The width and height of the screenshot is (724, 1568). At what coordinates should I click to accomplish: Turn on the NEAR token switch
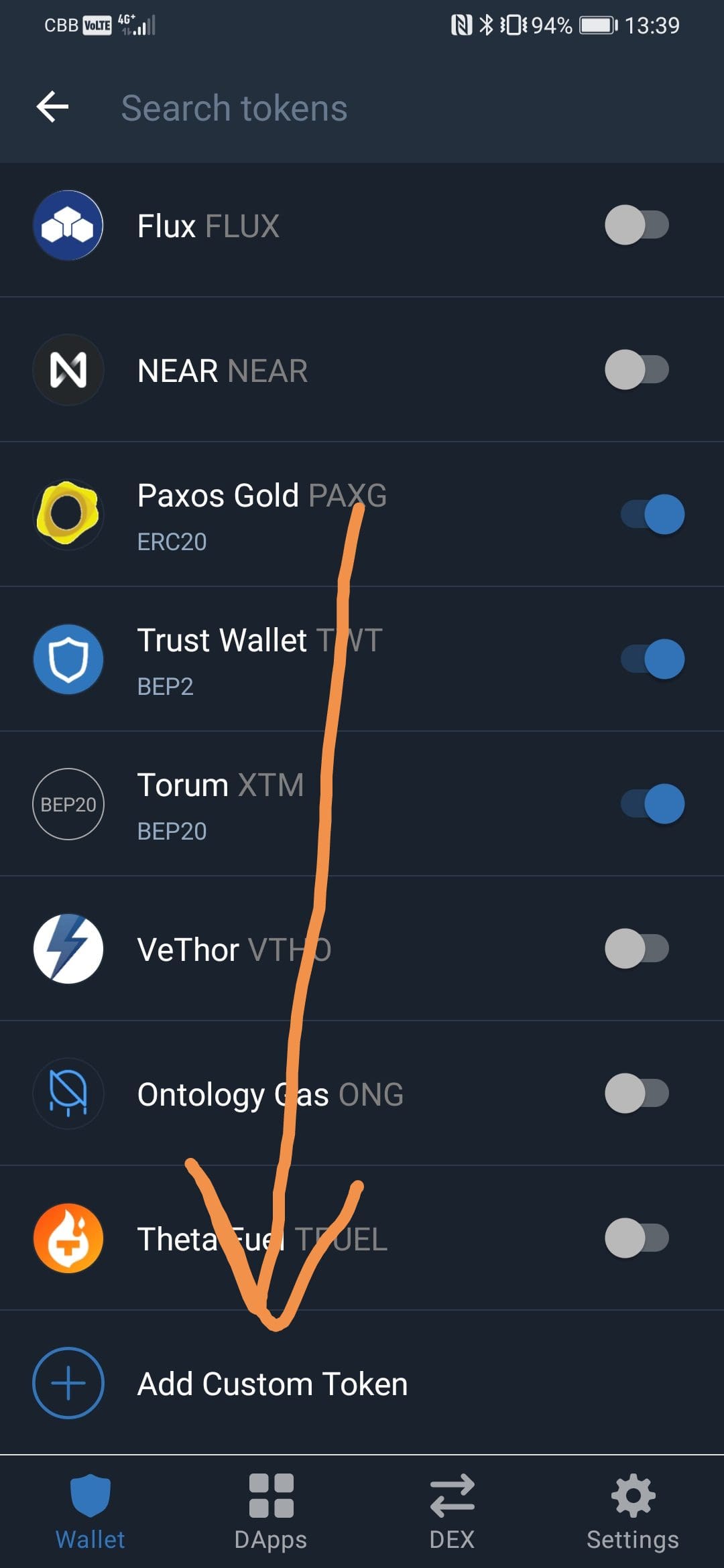(637, 370)
